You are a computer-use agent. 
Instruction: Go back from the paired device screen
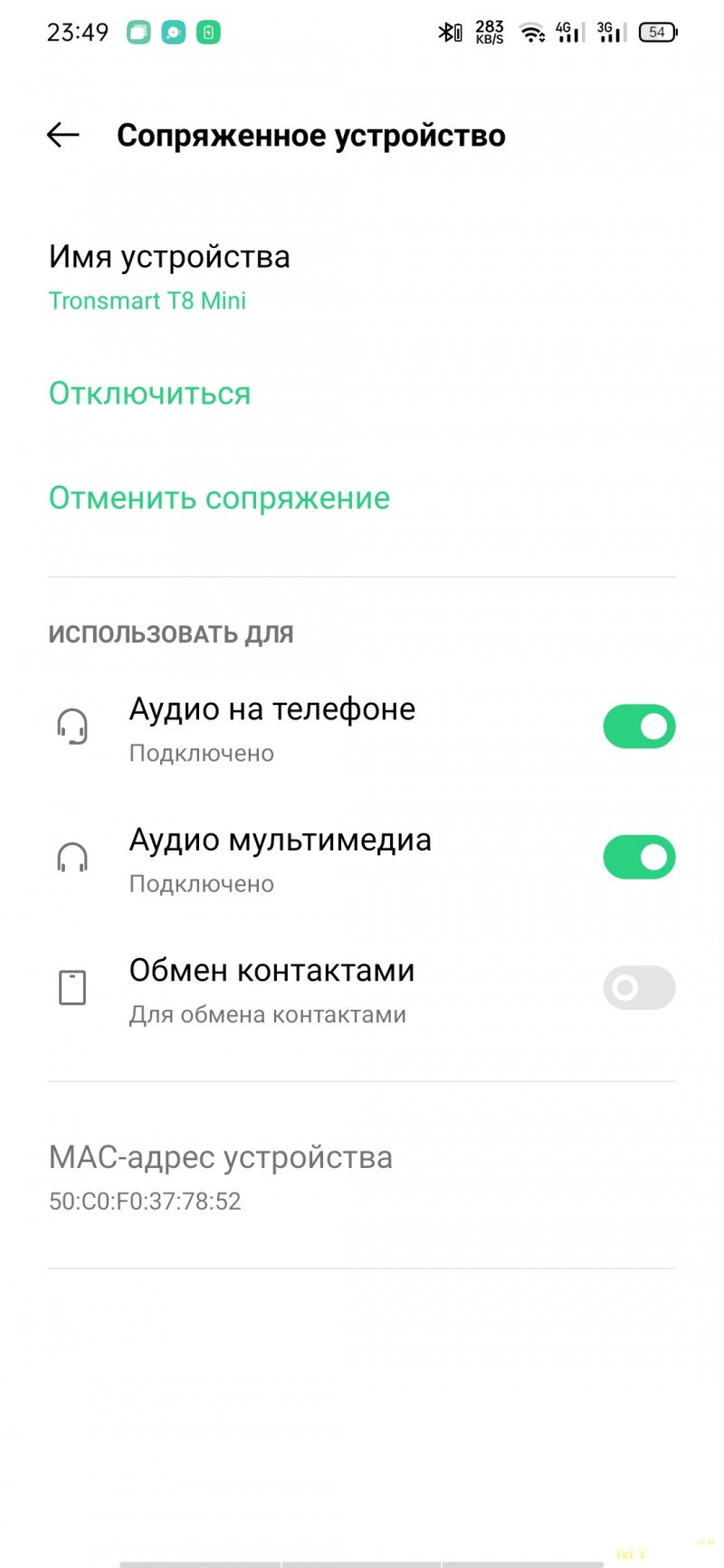point(62,136)
